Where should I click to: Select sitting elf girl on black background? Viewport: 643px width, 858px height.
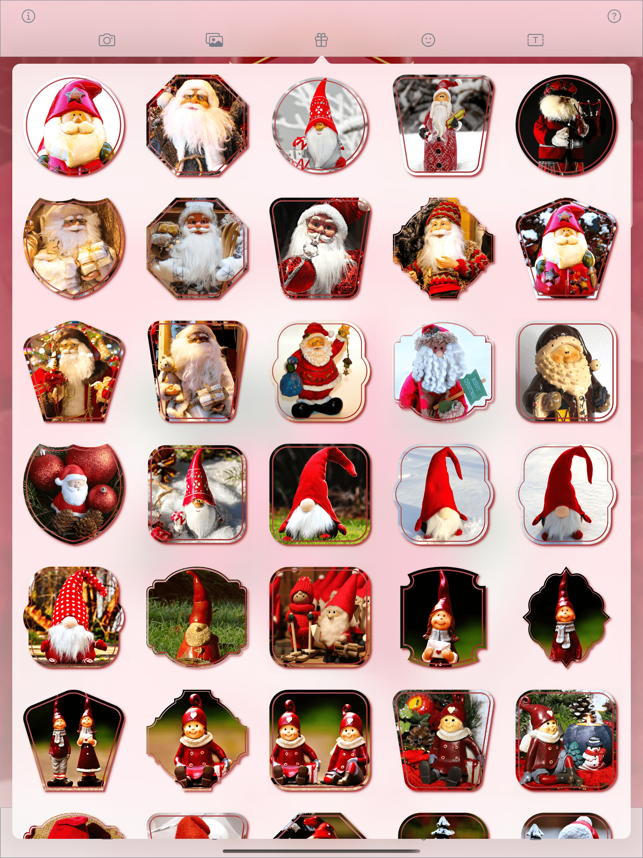tap(443, 617)
